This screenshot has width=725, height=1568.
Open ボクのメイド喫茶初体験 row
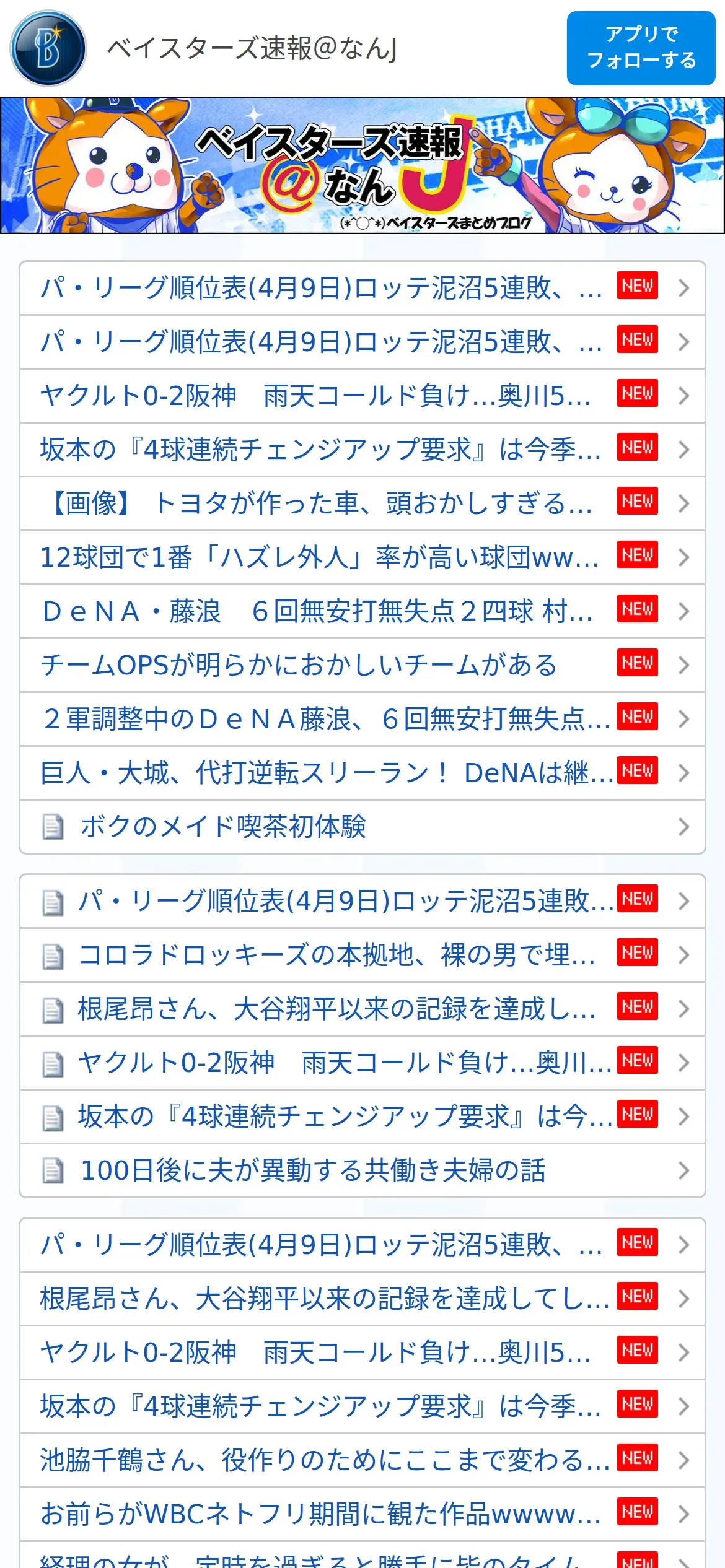click(x=362, y=827)
